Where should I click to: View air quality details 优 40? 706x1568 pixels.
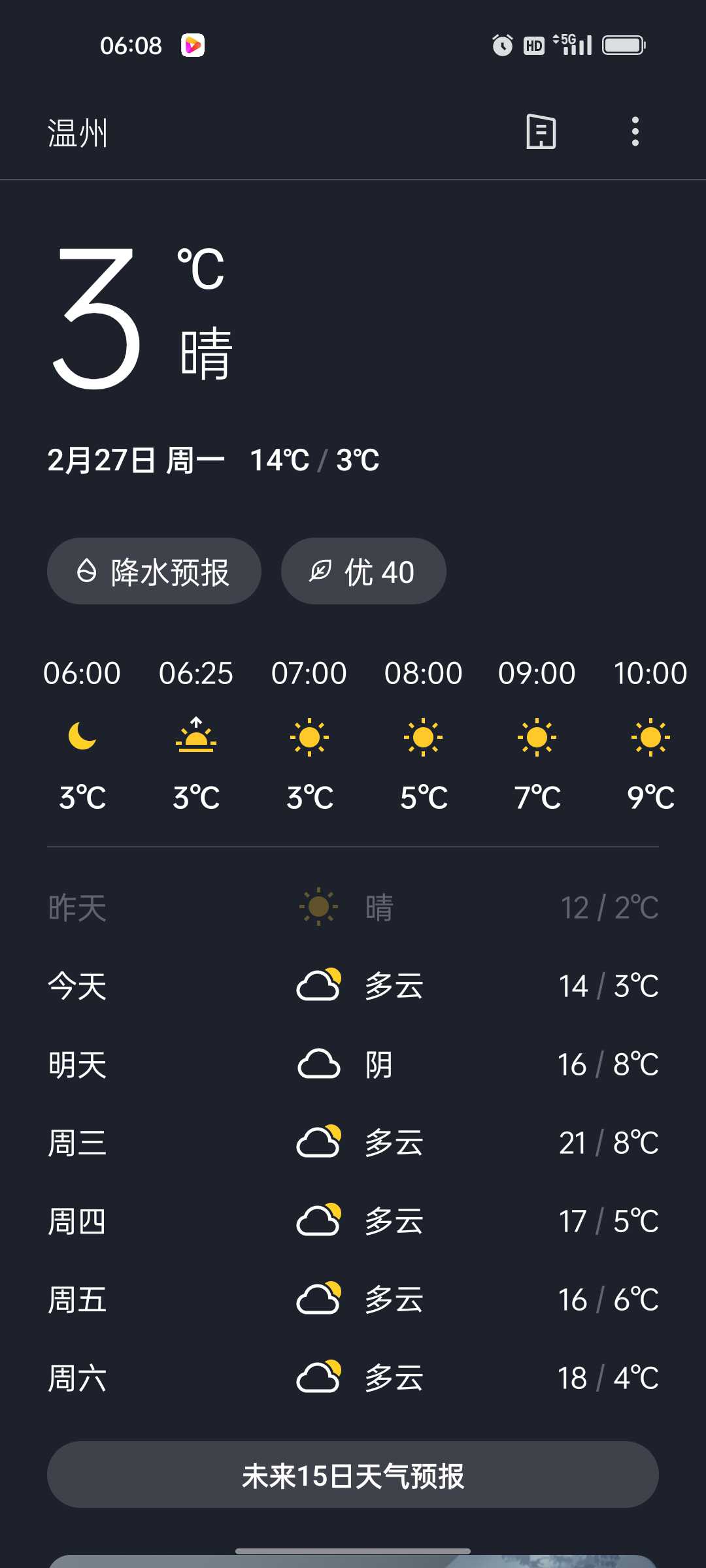click(x=363, y=572)
